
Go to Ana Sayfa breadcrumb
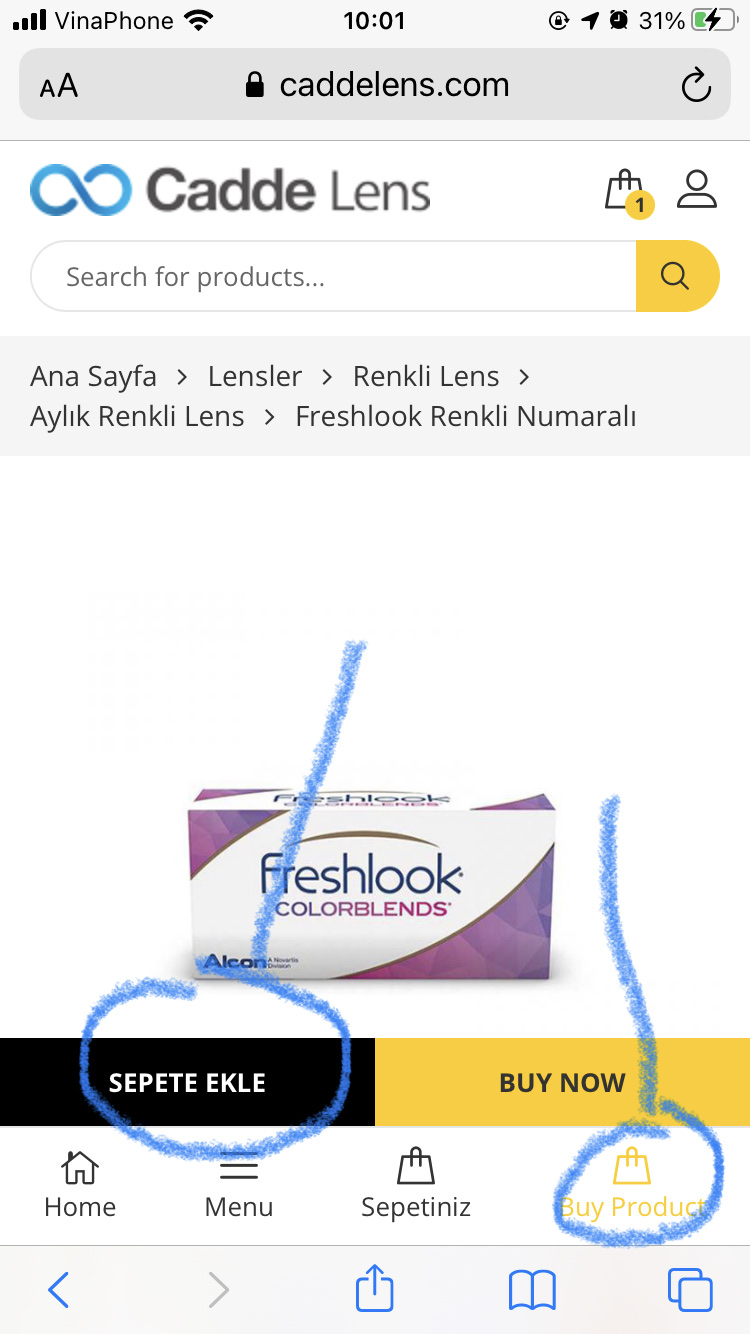(94, 376)
